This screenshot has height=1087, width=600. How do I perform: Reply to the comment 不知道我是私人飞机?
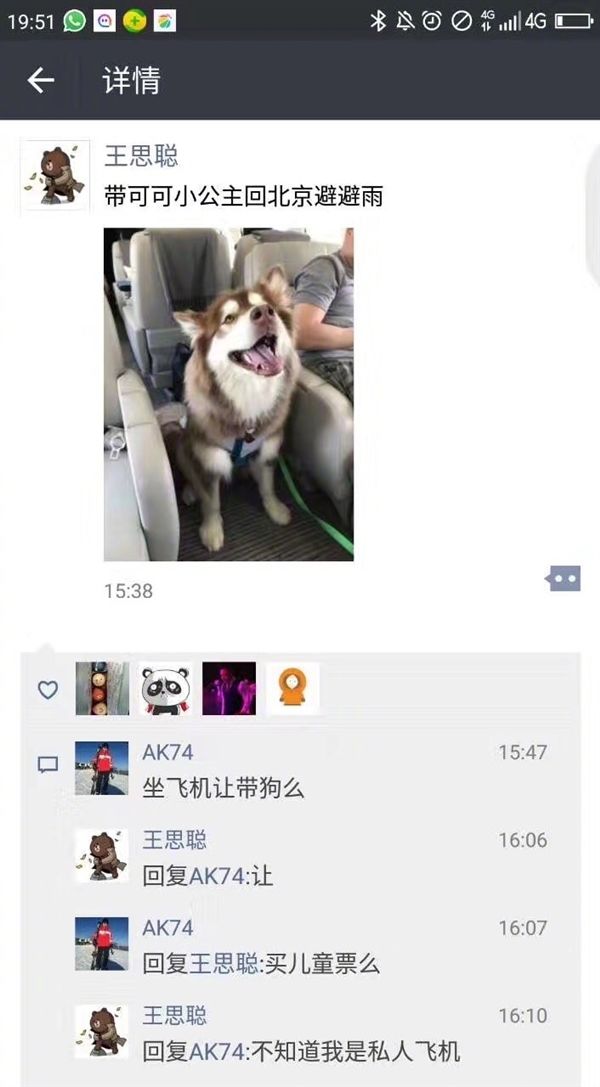point(301,1052)
